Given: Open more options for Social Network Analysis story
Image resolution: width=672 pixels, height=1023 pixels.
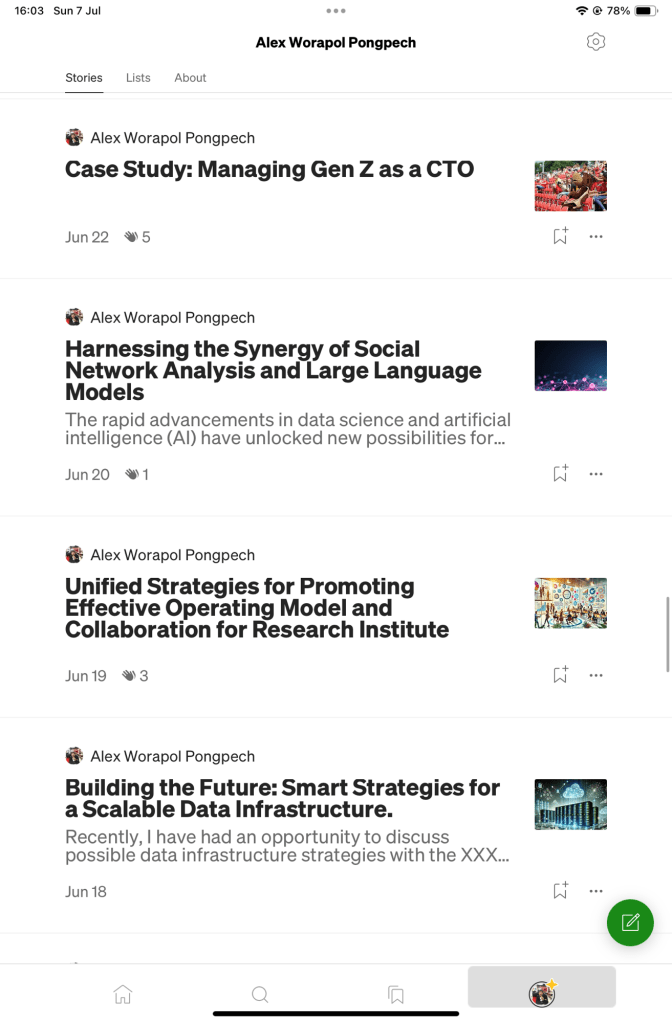Looking at the screenshot, I should 596,474.
